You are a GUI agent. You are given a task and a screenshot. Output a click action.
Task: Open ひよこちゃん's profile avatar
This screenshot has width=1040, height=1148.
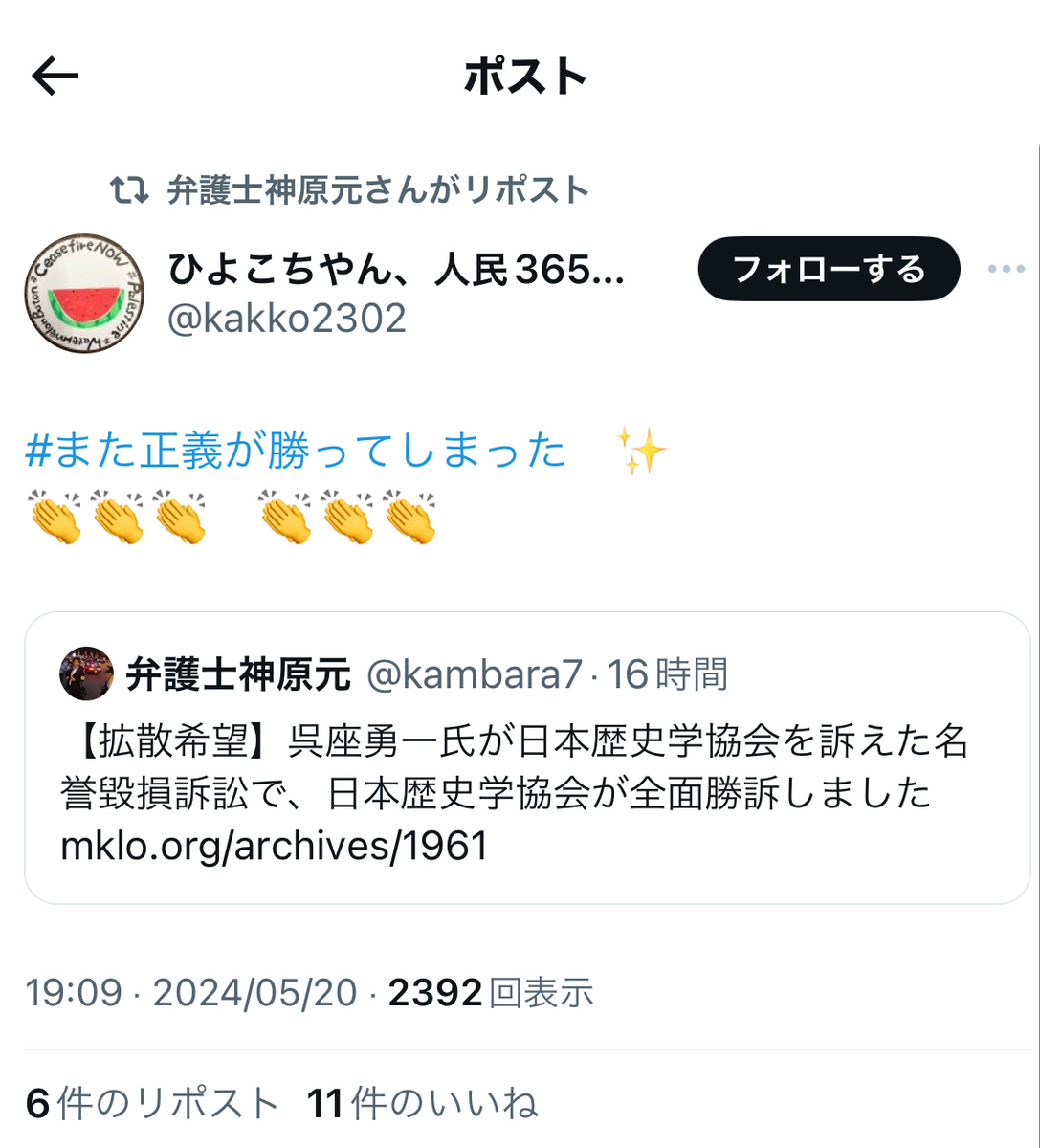click(x=84, y=293)
